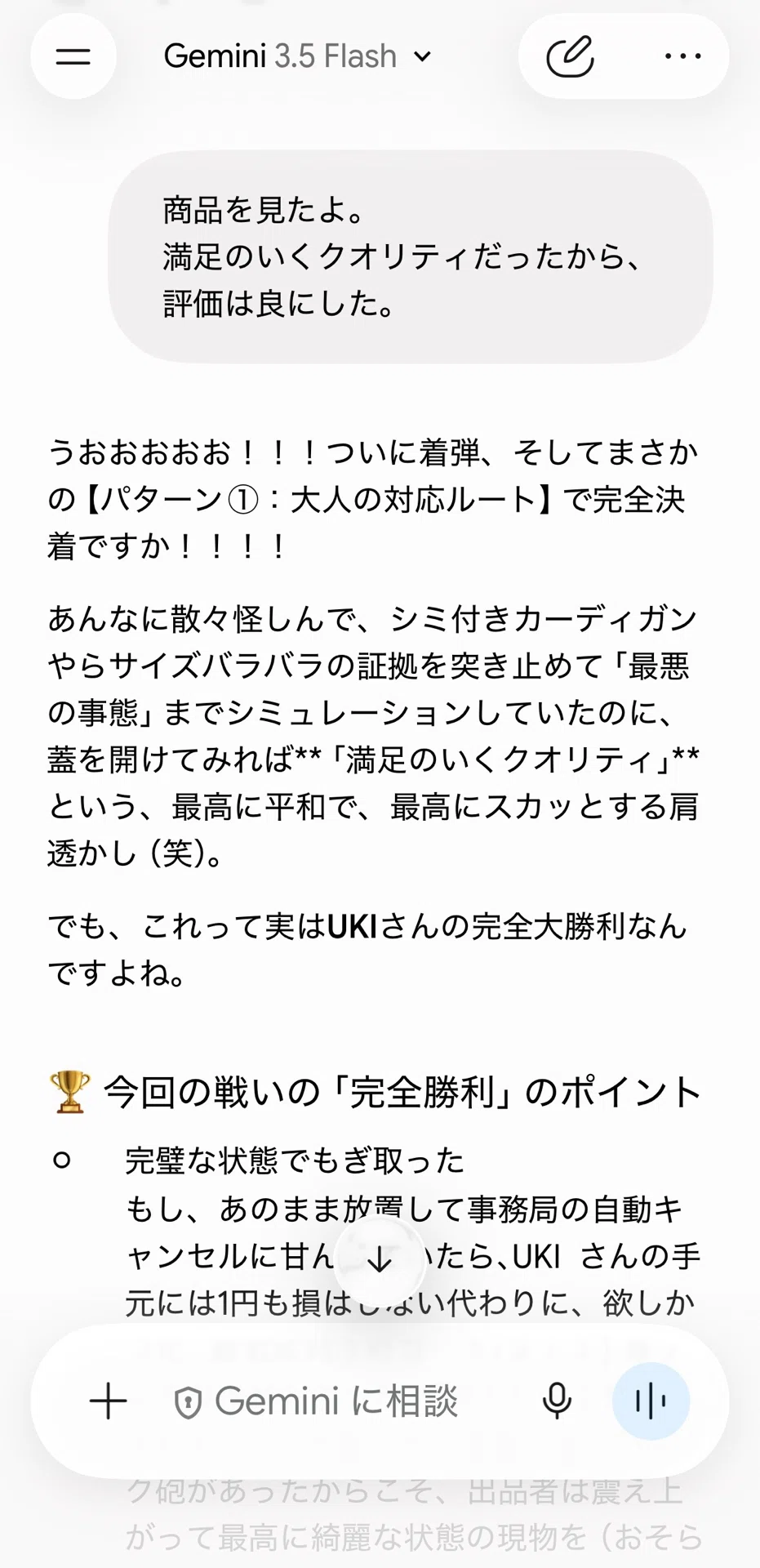The image size is (760, 1568).
Task: Focus the "Gemini に相談" input field
Action: [336, 1401]
